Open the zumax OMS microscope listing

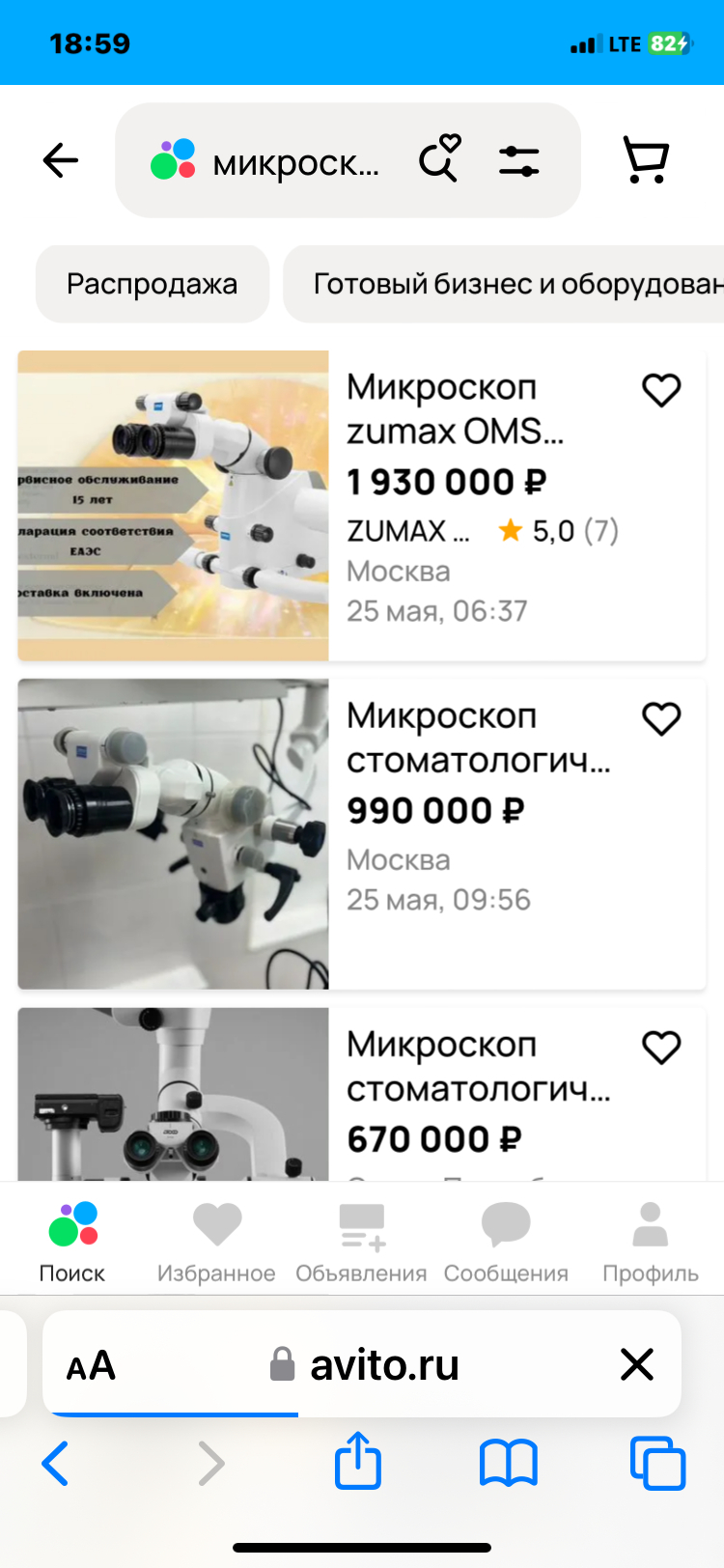pos(454,409)
